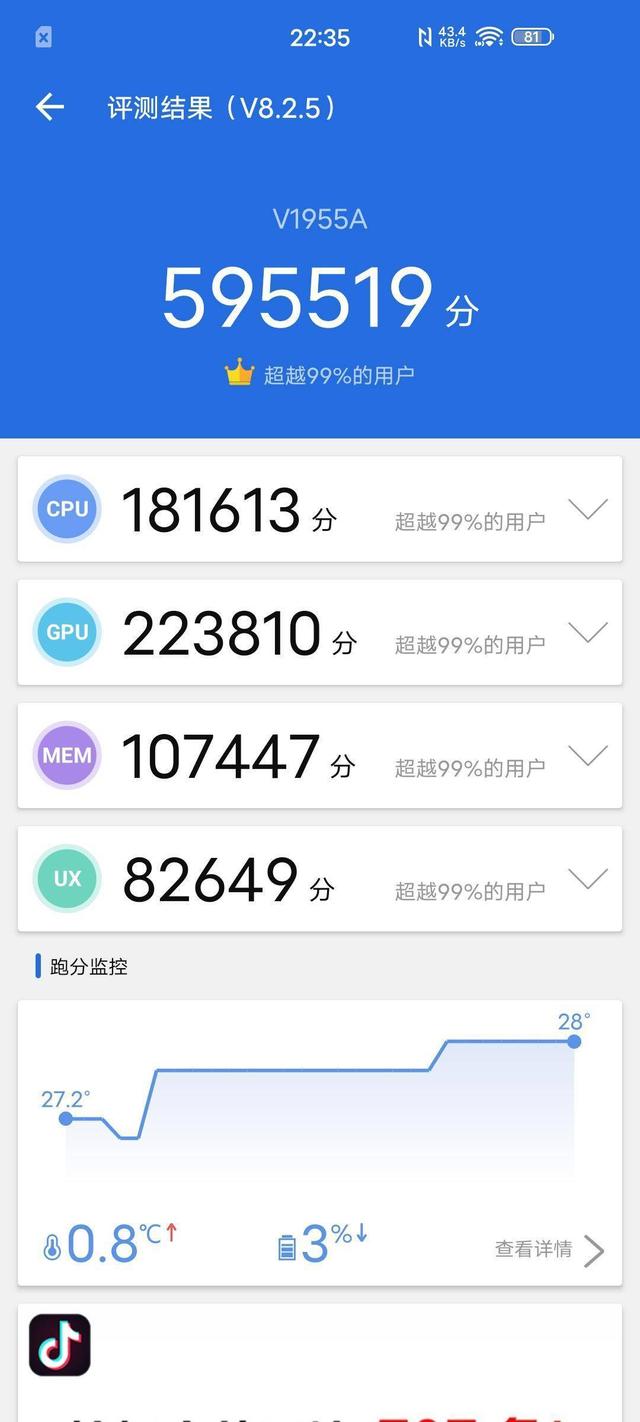Image resolution: width=640 pixels, height=1422 pixels.
Task: Open 查看详情 for benchmark monitoring
Action: (x=549, y=1249)
